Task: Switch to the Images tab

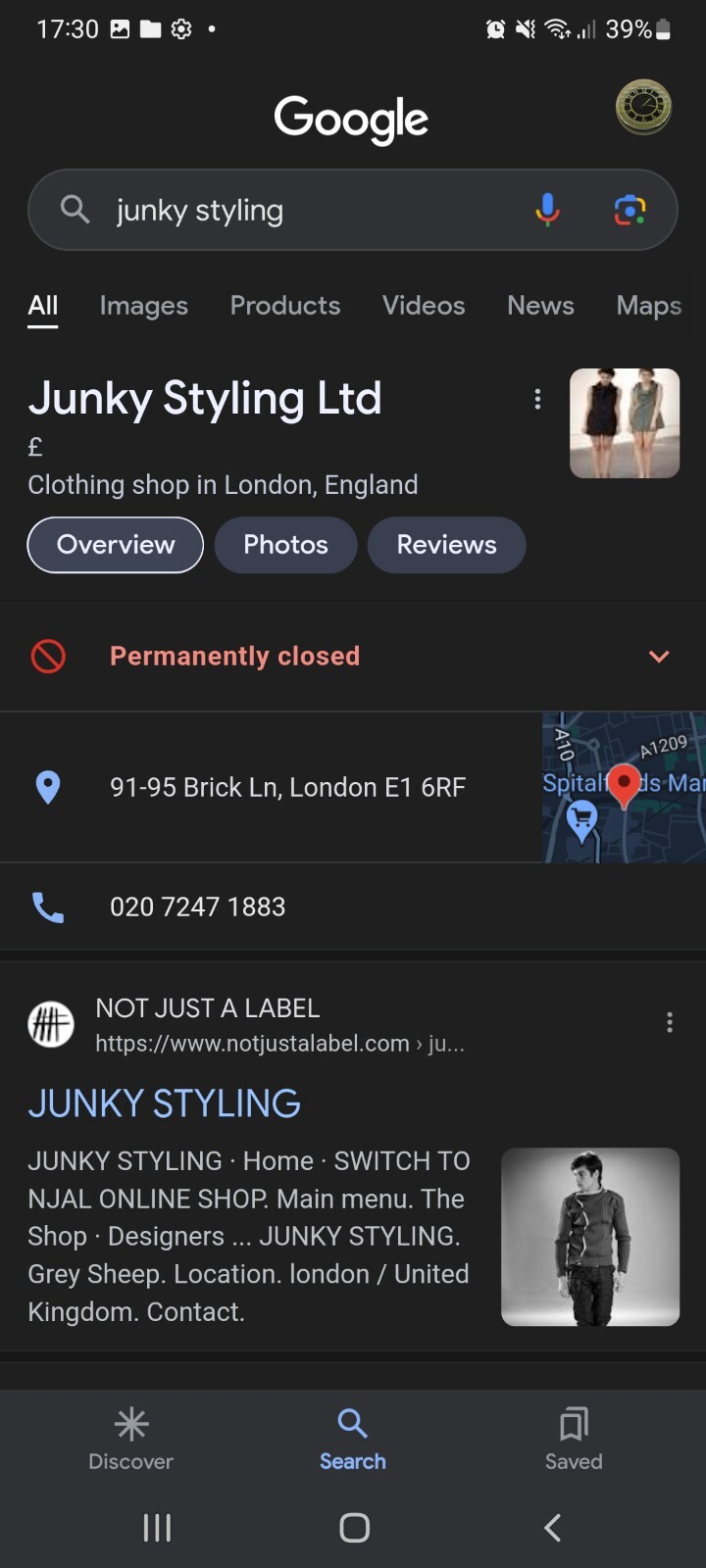Action: click(x=143, y=305)
